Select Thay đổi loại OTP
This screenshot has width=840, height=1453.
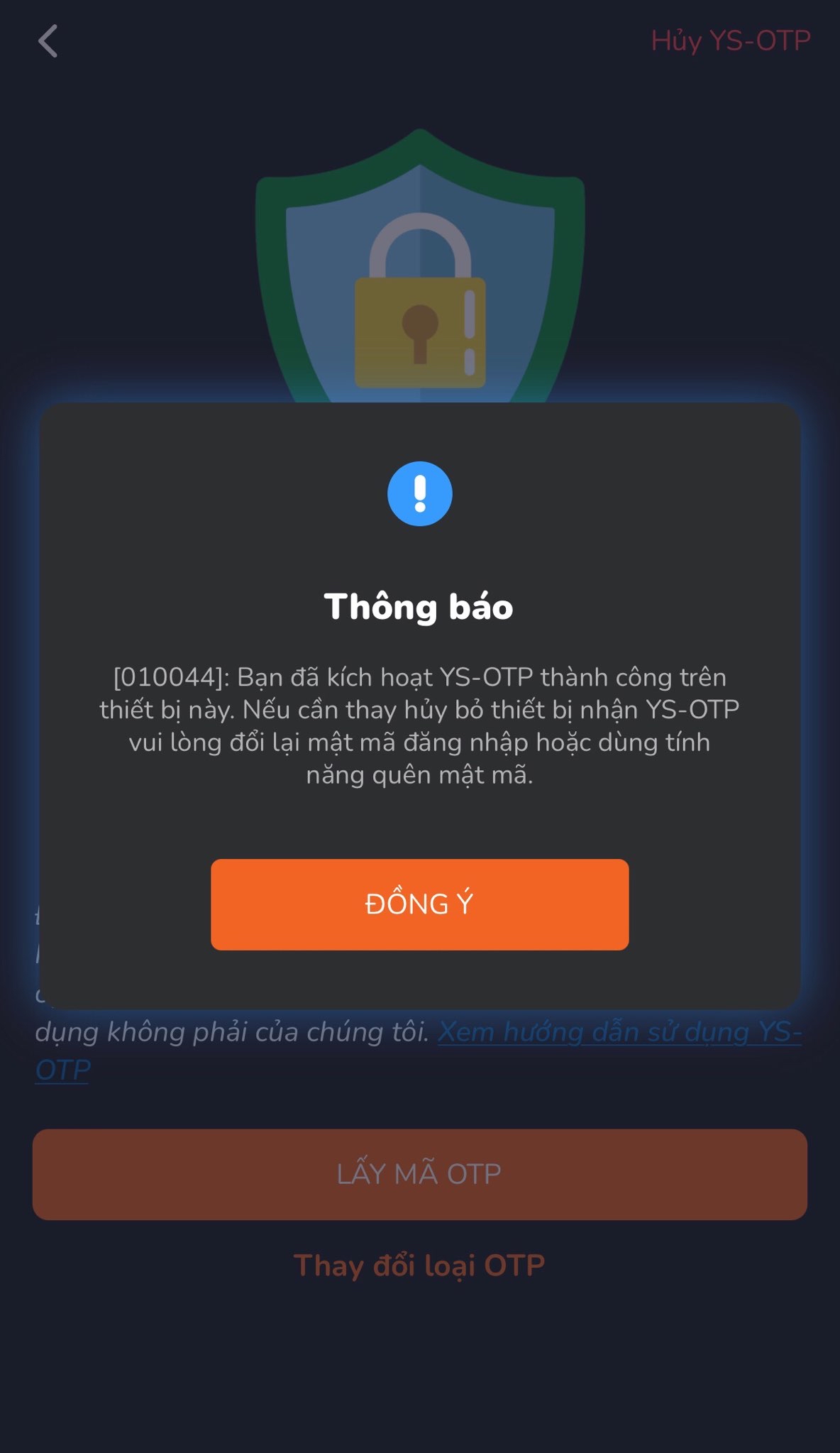[x=419, y=1266]
